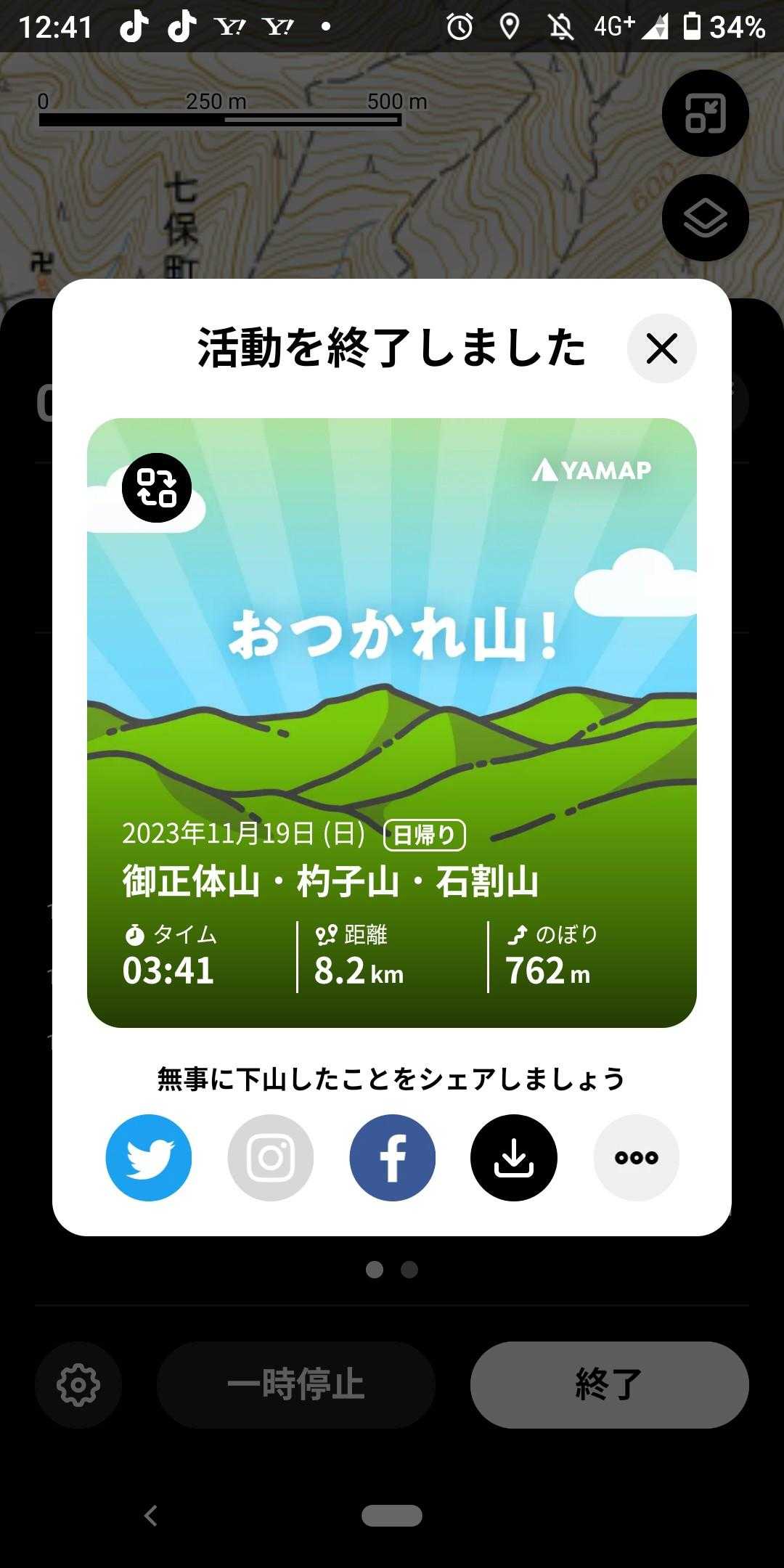Image resolution: width=784 pixels, height=1568 pixels.
Task: Tap the map view toggle above layers
Action: [705, 113]
